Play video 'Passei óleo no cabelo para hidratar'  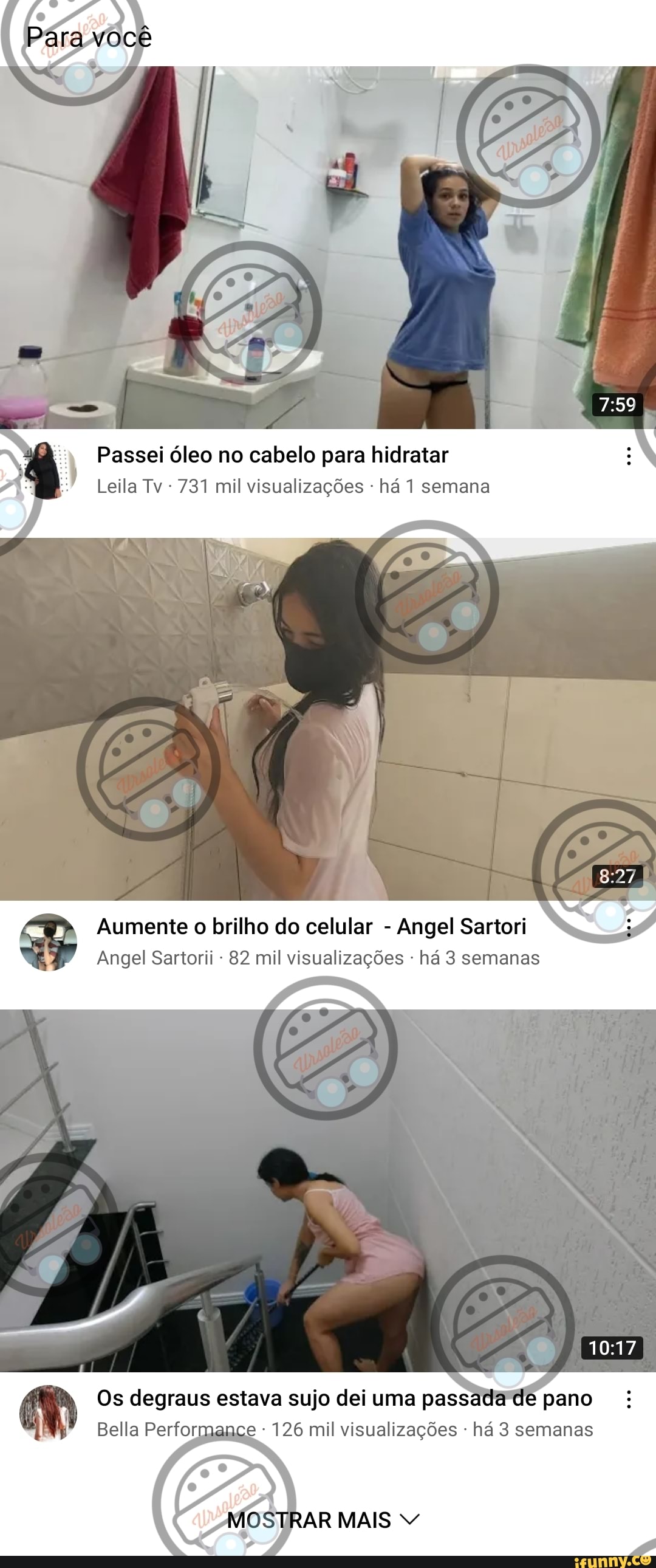click(328, 247)
